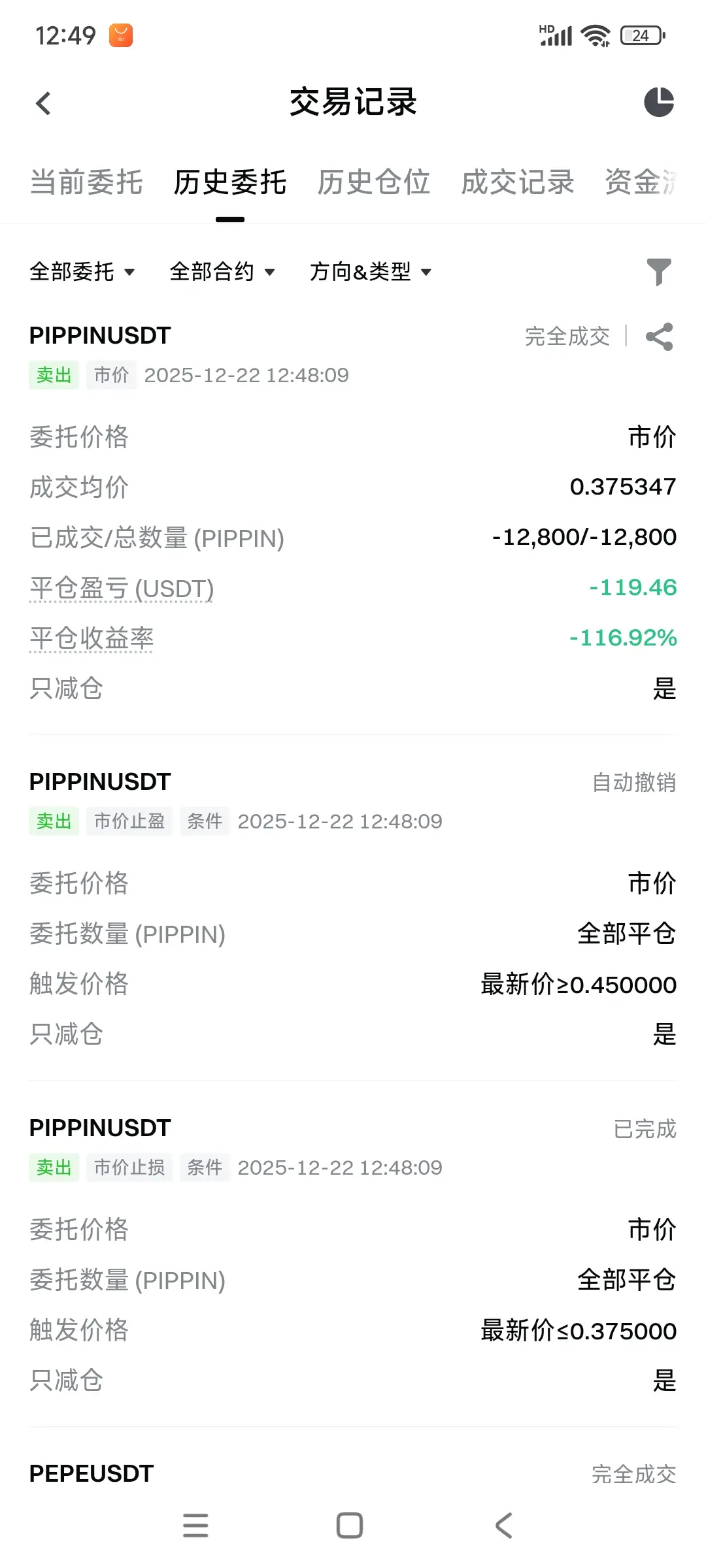Show 平仓盈亏 (USDT) explanation

click(122, 589)
